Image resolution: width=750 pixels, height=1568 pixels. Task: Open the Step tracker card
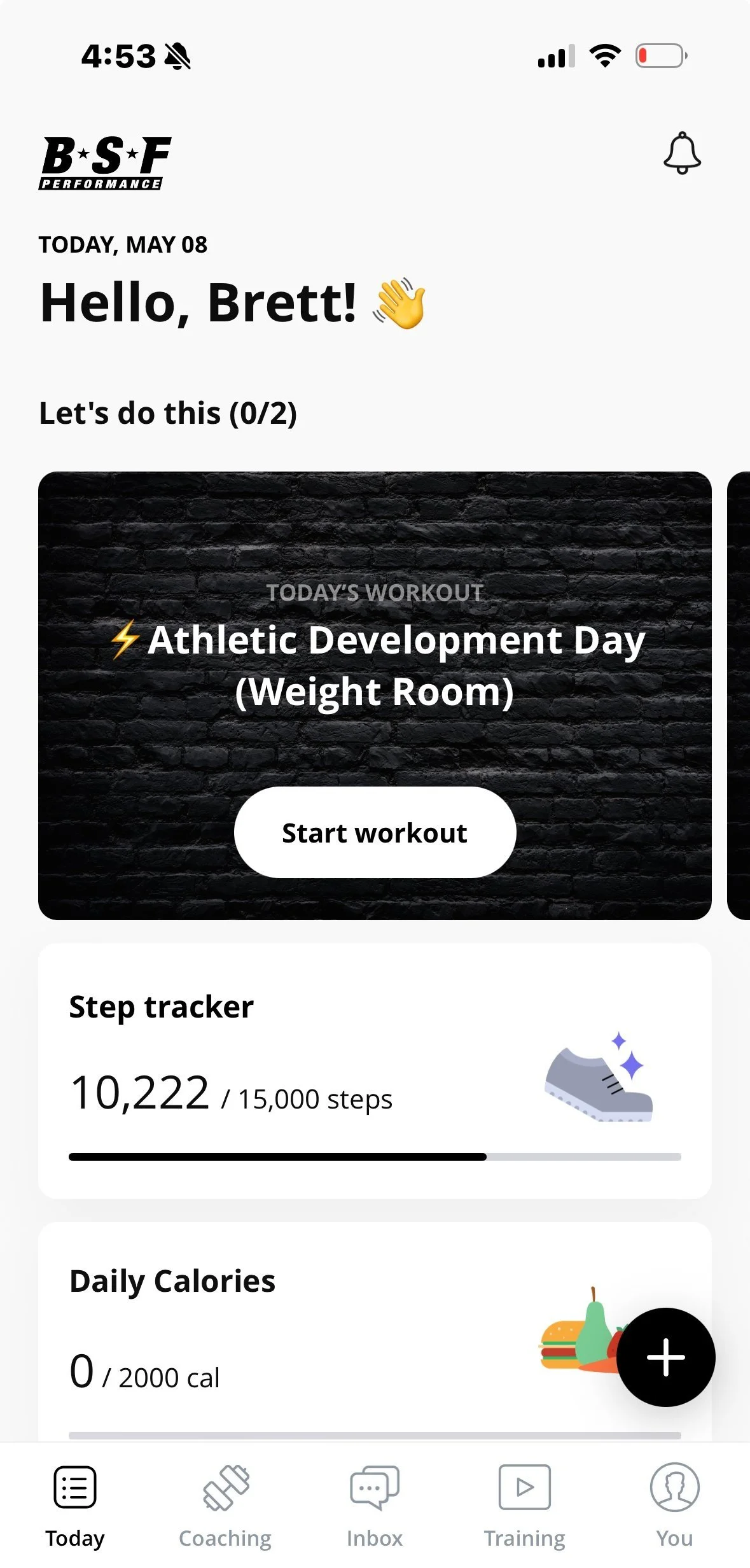click(x=374, y=1070)
